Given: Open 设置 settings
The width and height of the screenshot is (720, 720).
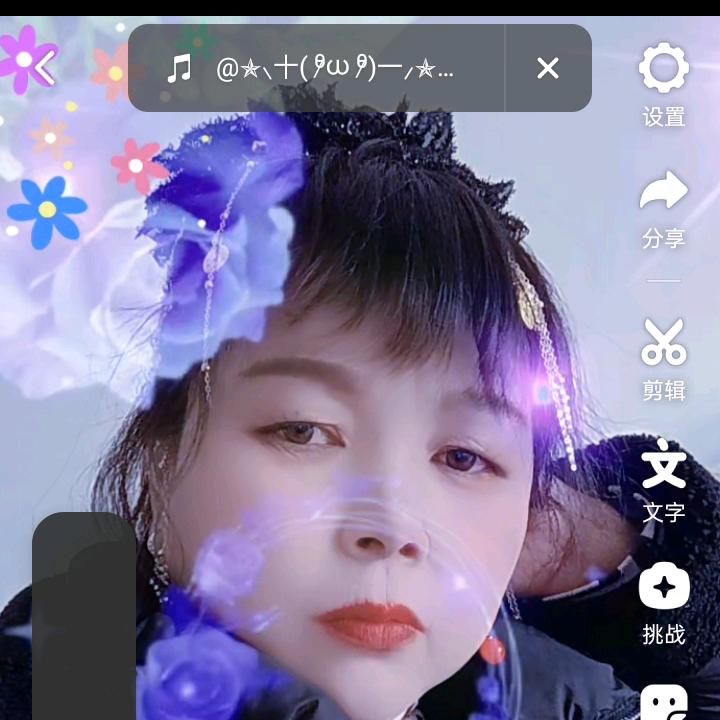Looking at the screenshot, I should [664, 84].
